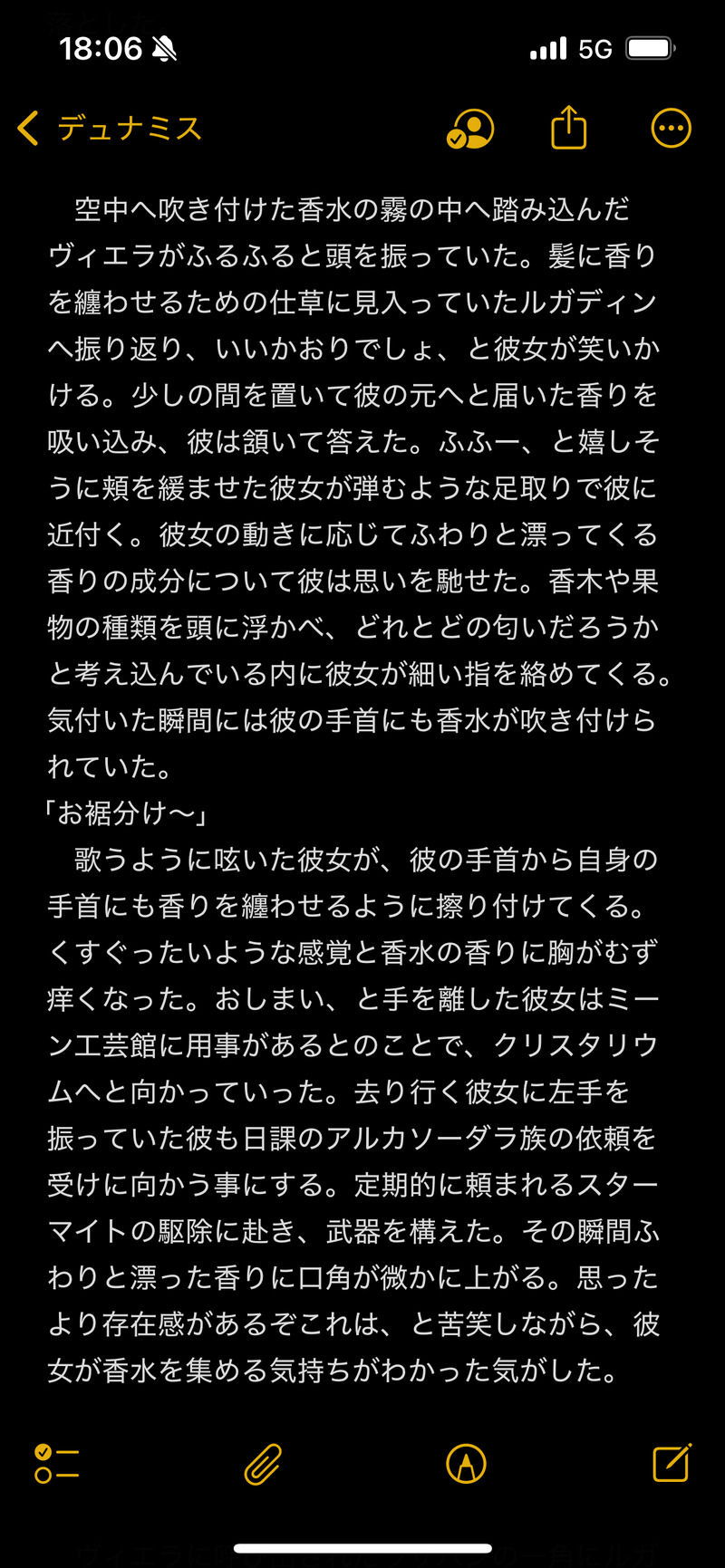Open the markup drawing tool
725x1568 pixels.
[x=466, y=1463]
